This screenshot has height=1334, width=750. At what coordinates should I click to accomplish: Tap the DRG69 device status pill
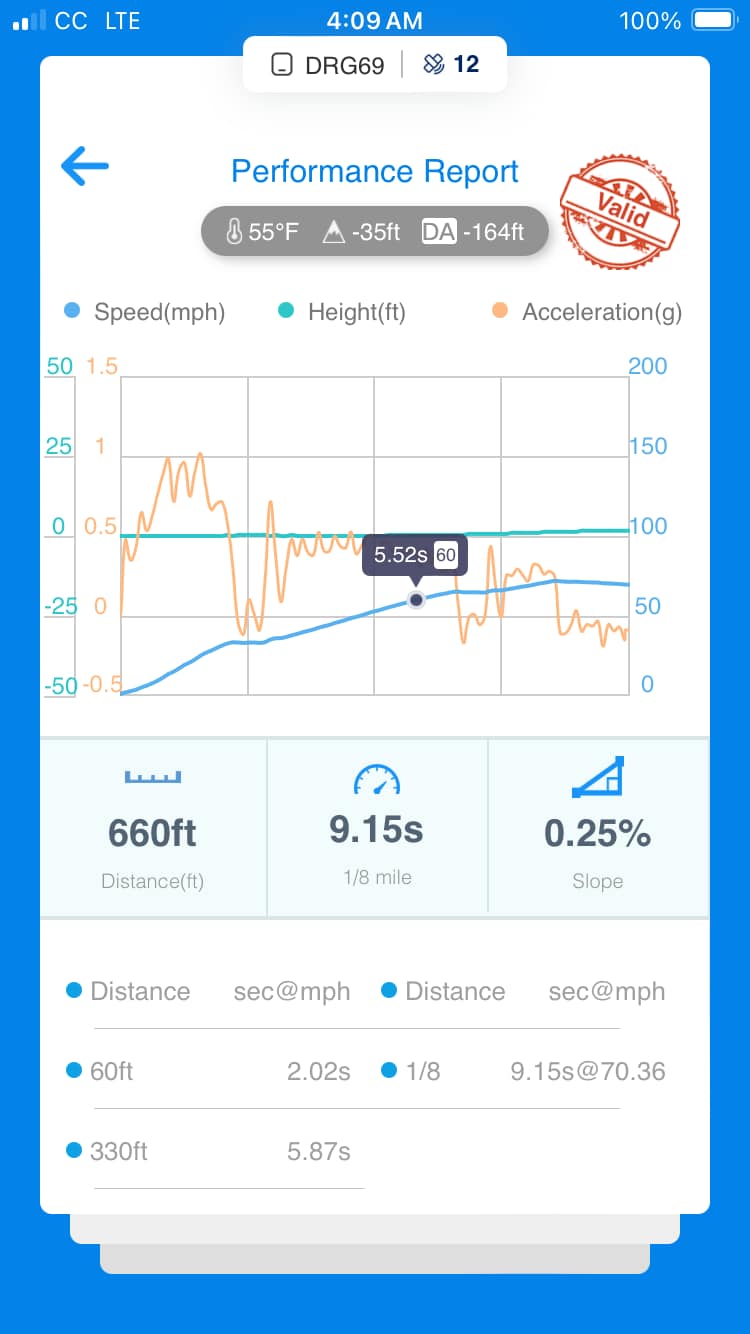tap(375, 65)
